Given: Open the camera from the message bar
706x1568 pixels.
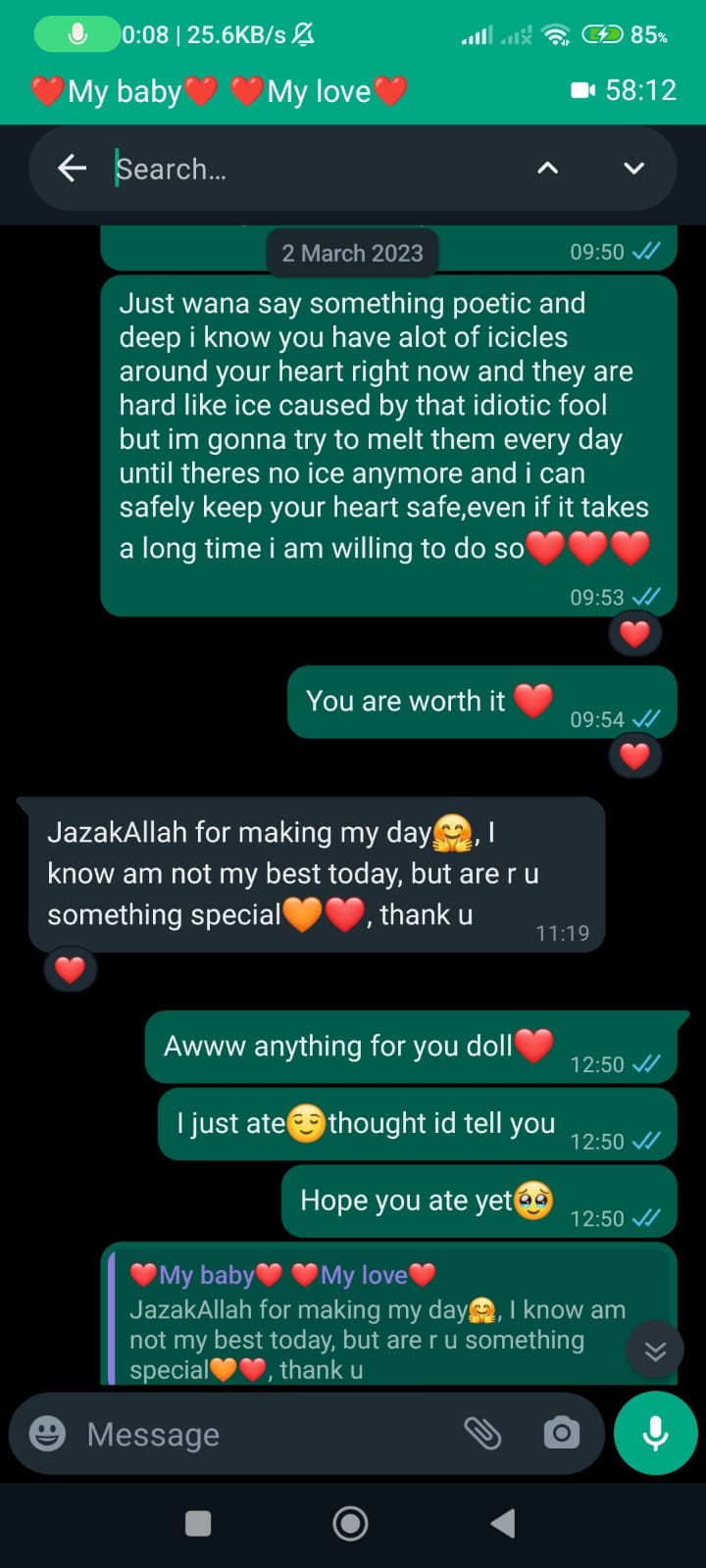Looking at the screenshot, I should pos(562,1434).
